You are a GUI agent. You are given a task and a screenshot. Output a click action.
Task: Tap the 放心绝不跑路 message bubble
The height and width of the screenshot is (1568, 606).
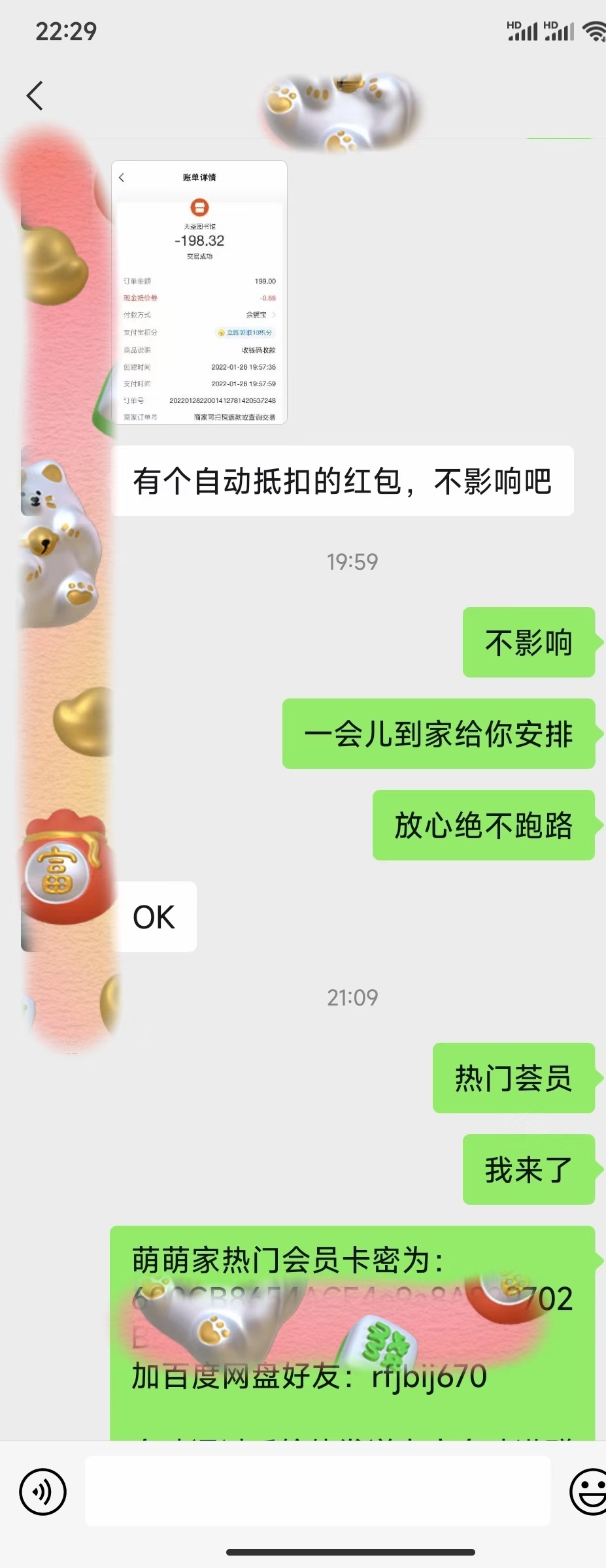coord(483,826)
